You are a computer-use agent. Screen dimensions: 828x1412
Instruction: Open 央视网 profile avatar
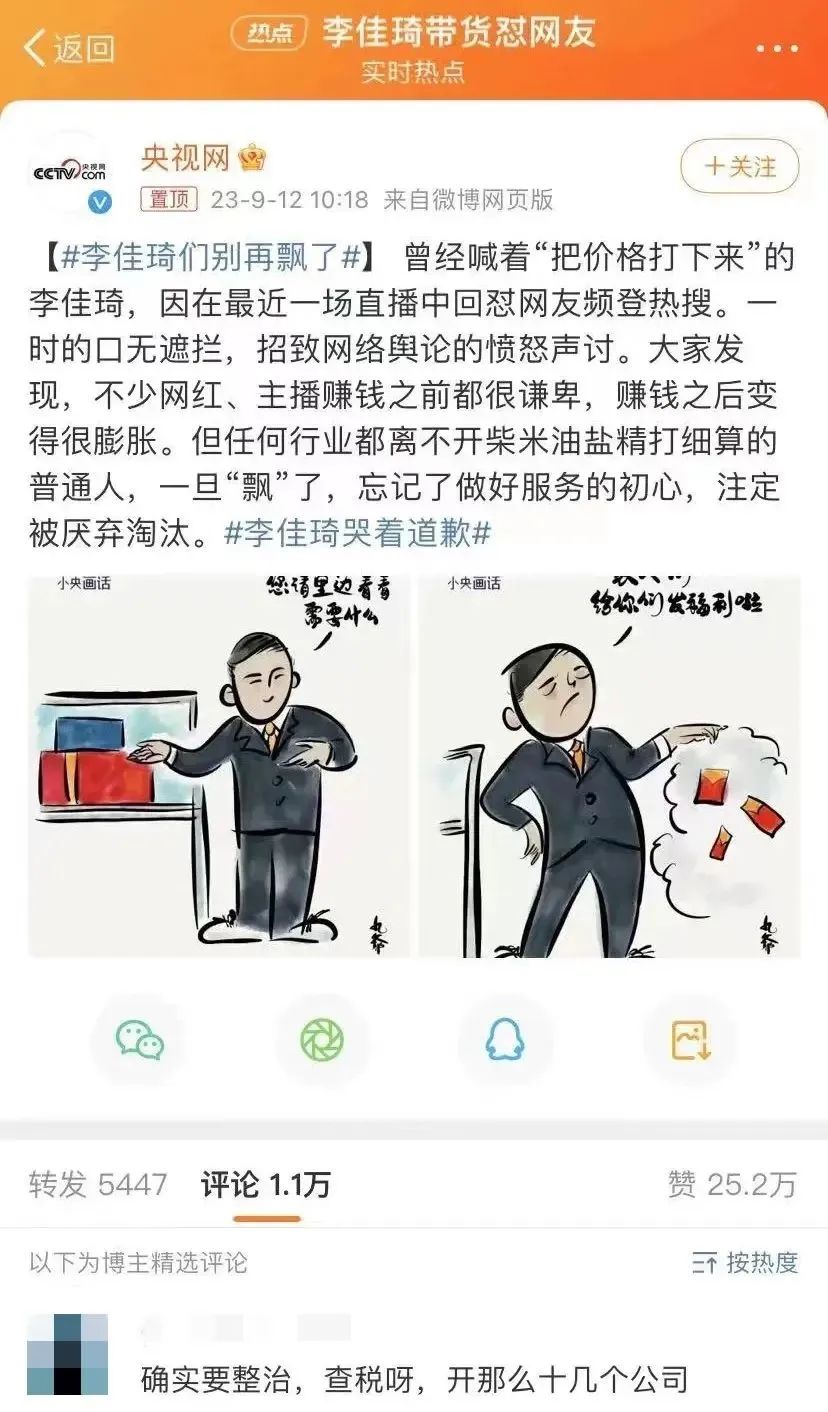click(70, 173)
